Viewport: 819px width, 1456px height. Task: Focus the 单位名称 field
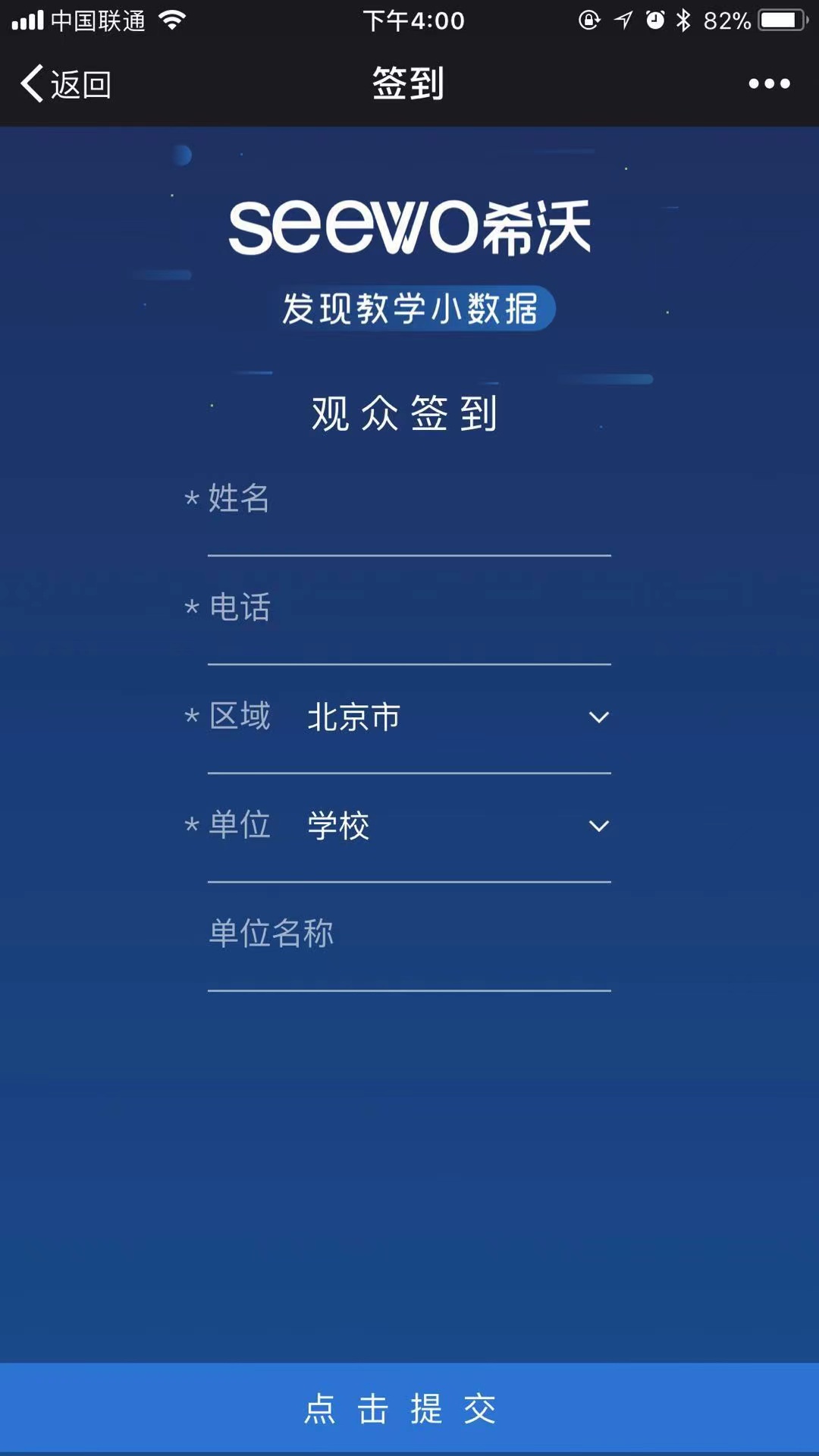click(x=409, y=934)
